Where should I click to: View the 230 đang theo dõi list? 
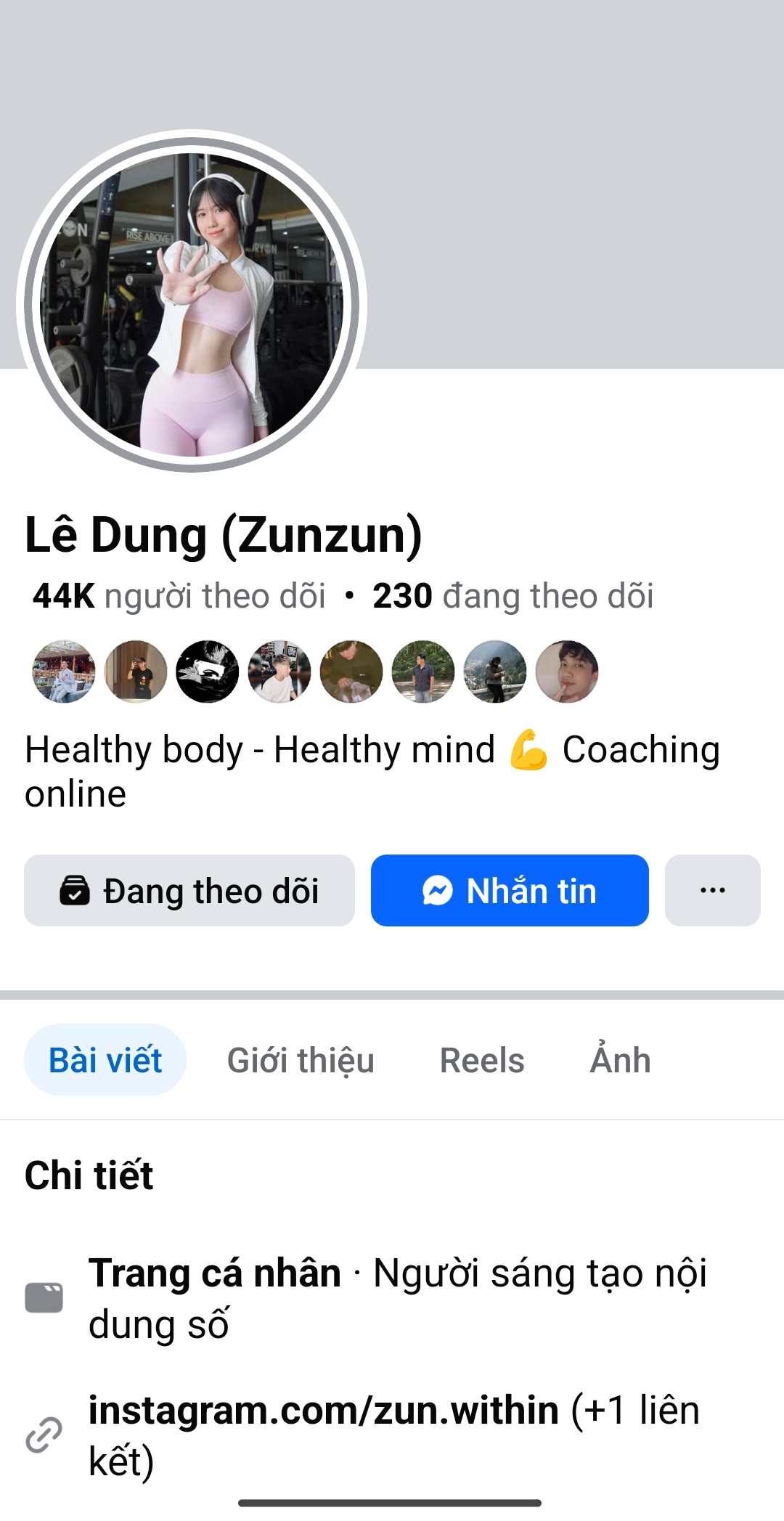(x=513, y=596)
